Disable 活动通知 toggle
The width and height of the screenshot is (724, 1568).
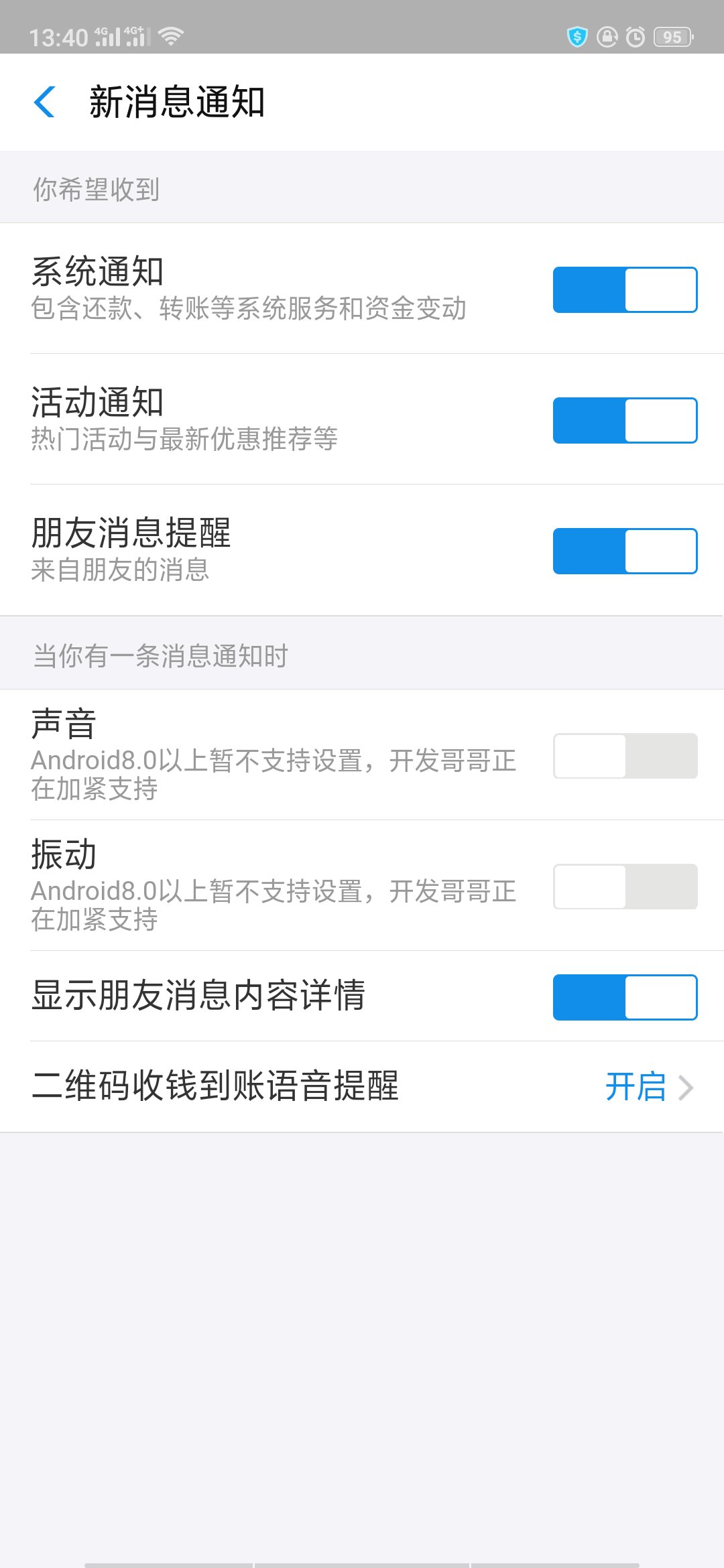coord(625,420)
